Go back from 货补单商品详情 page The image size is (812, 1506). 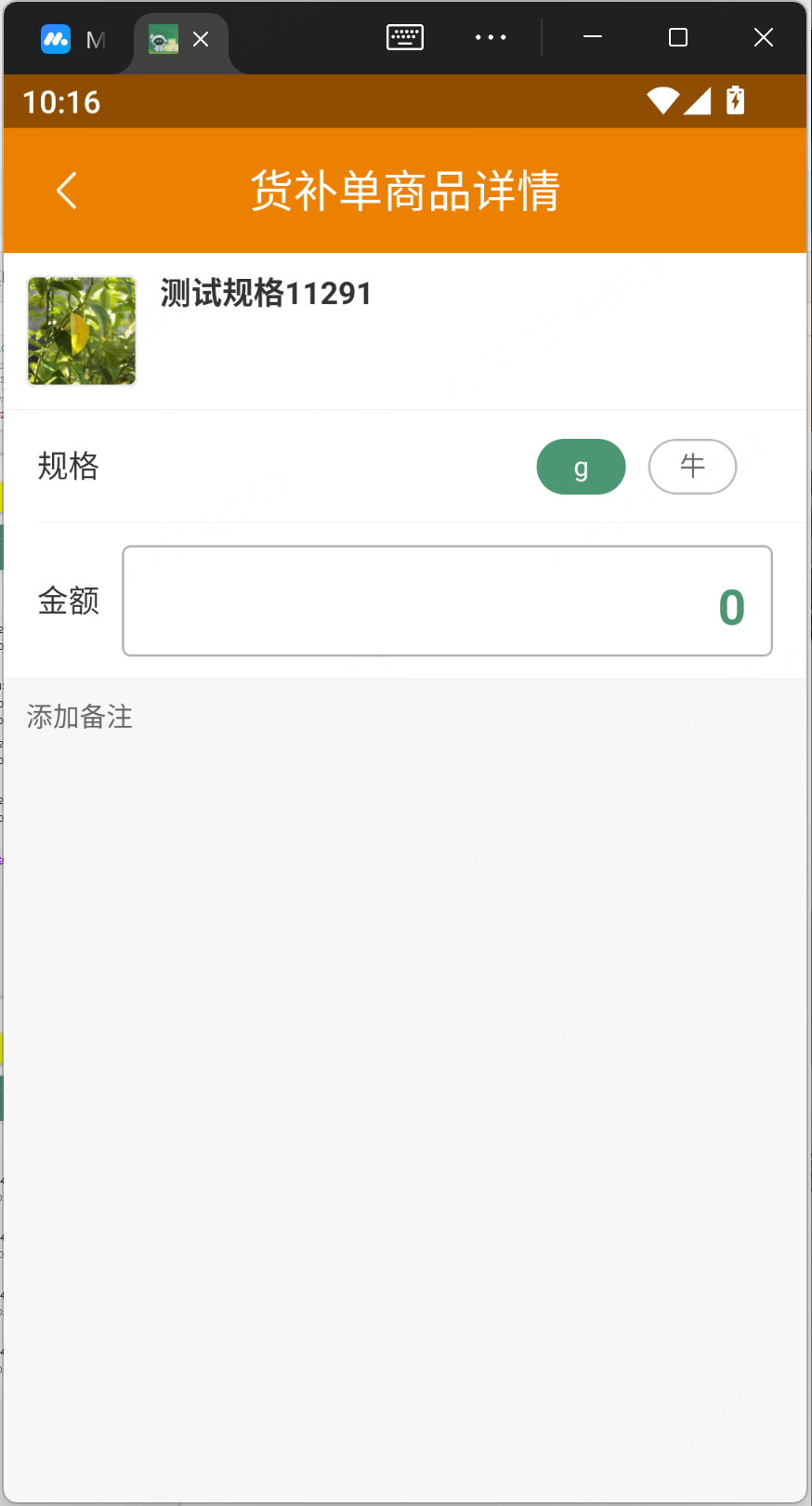pos(66,192)
